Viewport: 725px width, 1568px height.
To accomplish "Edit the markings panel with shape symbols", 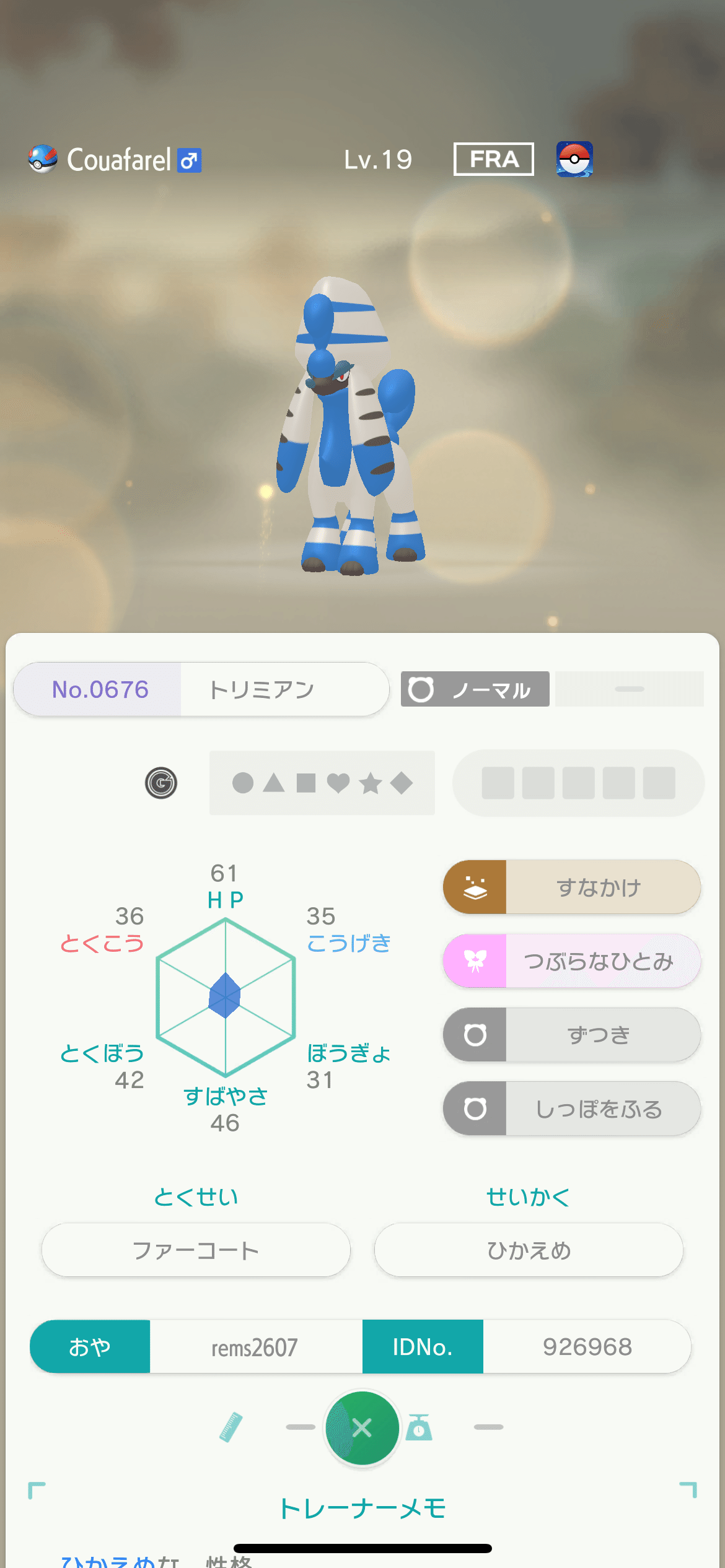I will click(x=322, y=783).
